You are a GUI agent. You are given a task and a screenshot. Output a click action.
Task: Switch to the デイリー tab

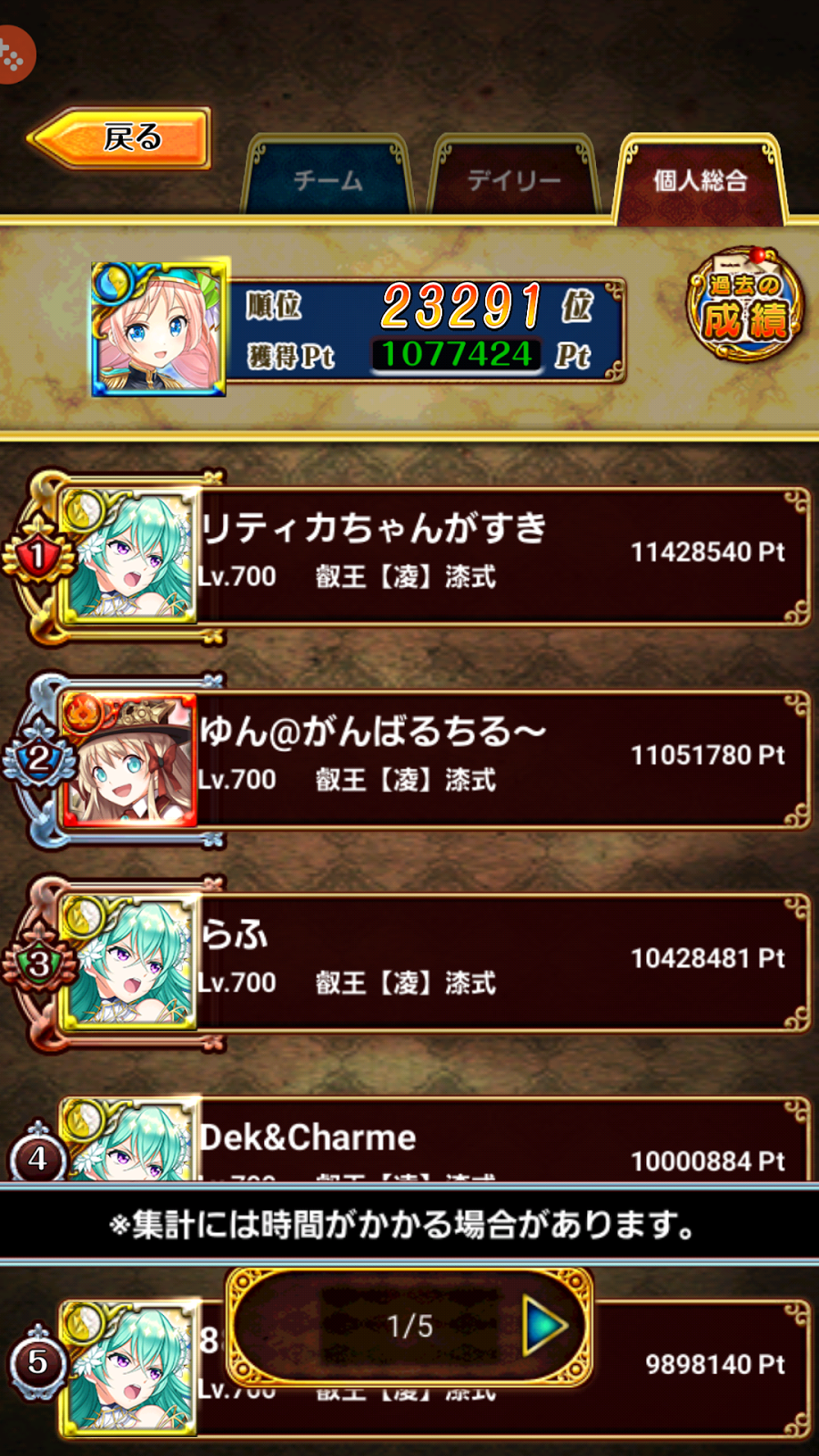[x=514, y=179]
